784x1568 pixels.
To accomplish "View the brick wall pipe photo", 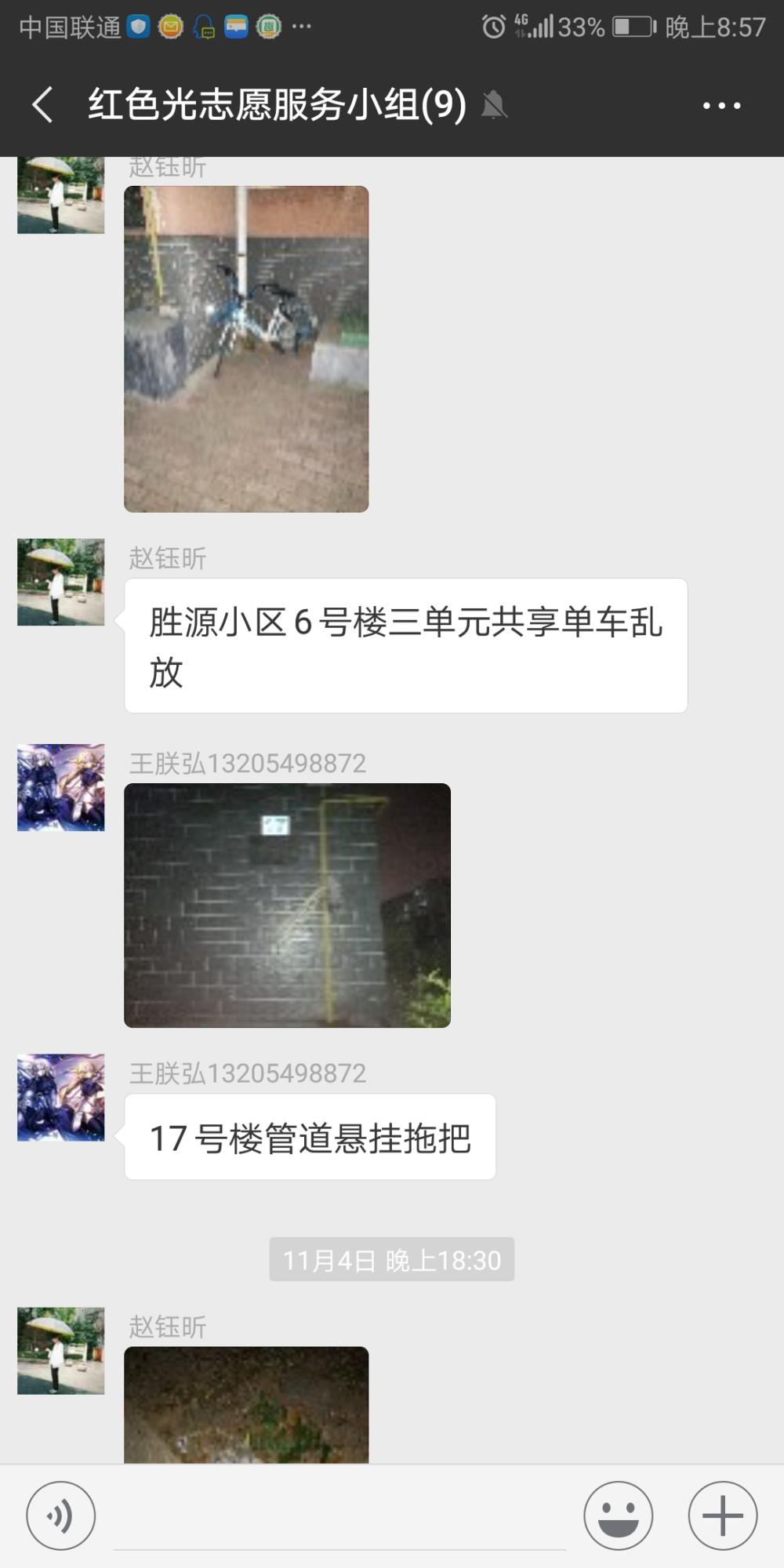I will [287, 906].
